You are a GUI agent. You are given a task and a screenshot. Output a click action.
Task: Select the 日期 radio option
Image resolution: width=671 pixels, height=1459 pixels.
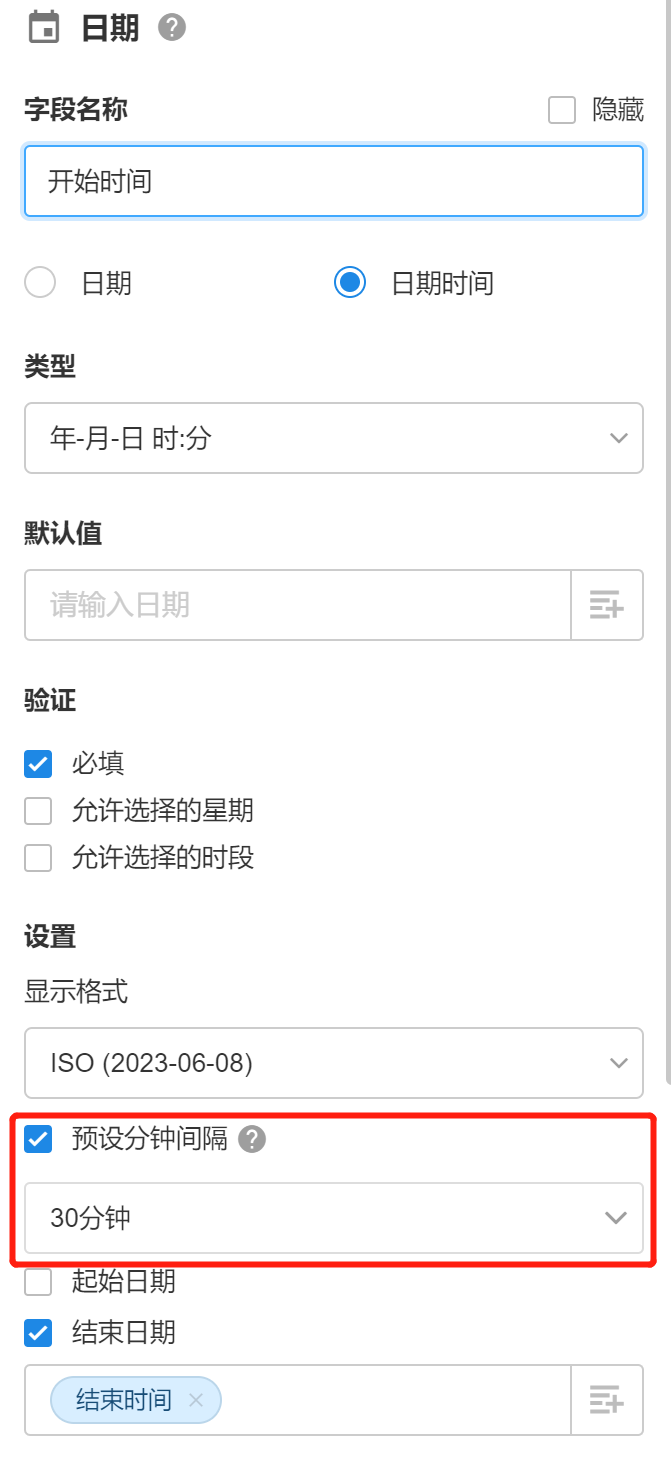coord(40,283)
